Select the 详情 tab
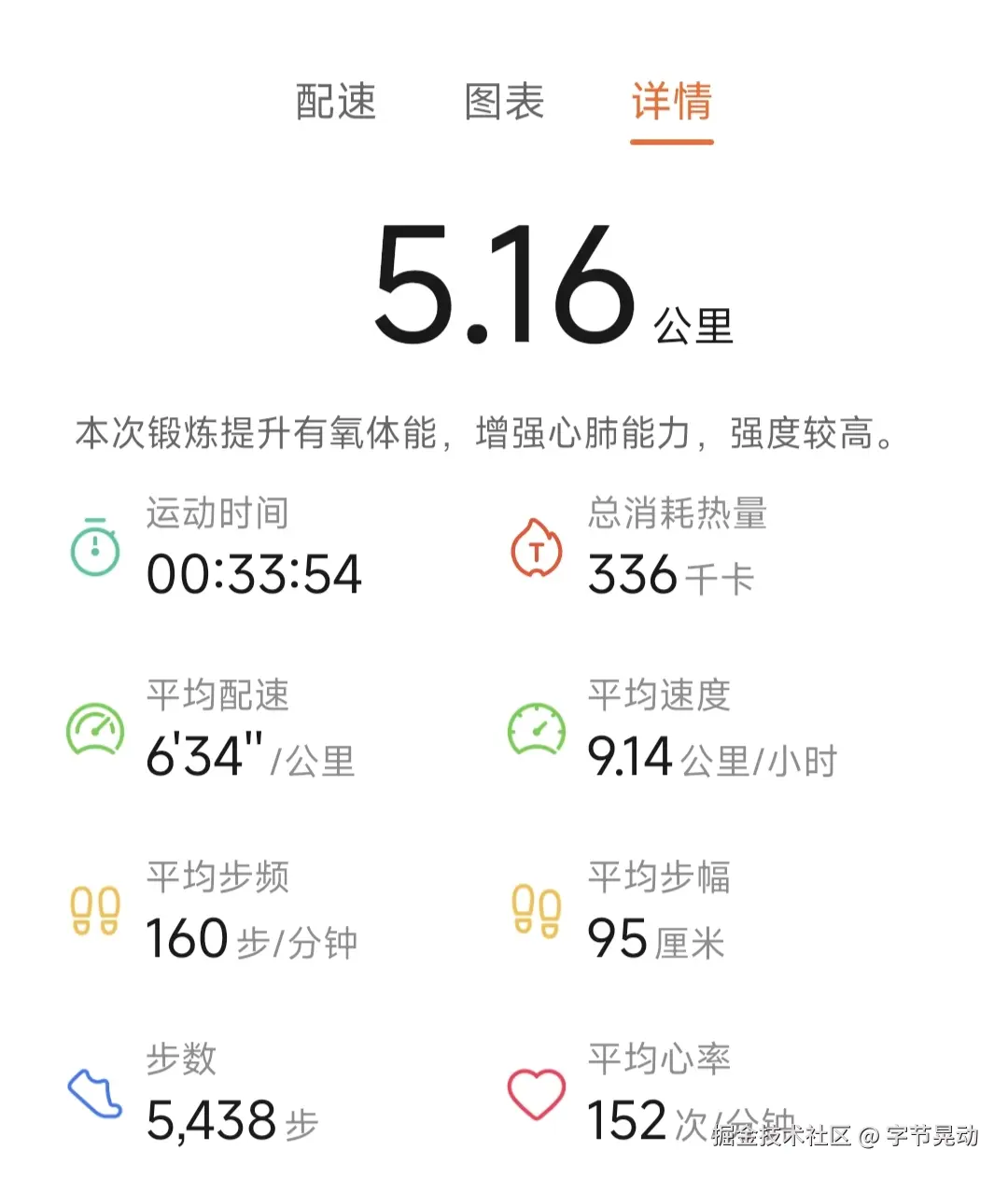The image size is (1008, 1178). 671,103
